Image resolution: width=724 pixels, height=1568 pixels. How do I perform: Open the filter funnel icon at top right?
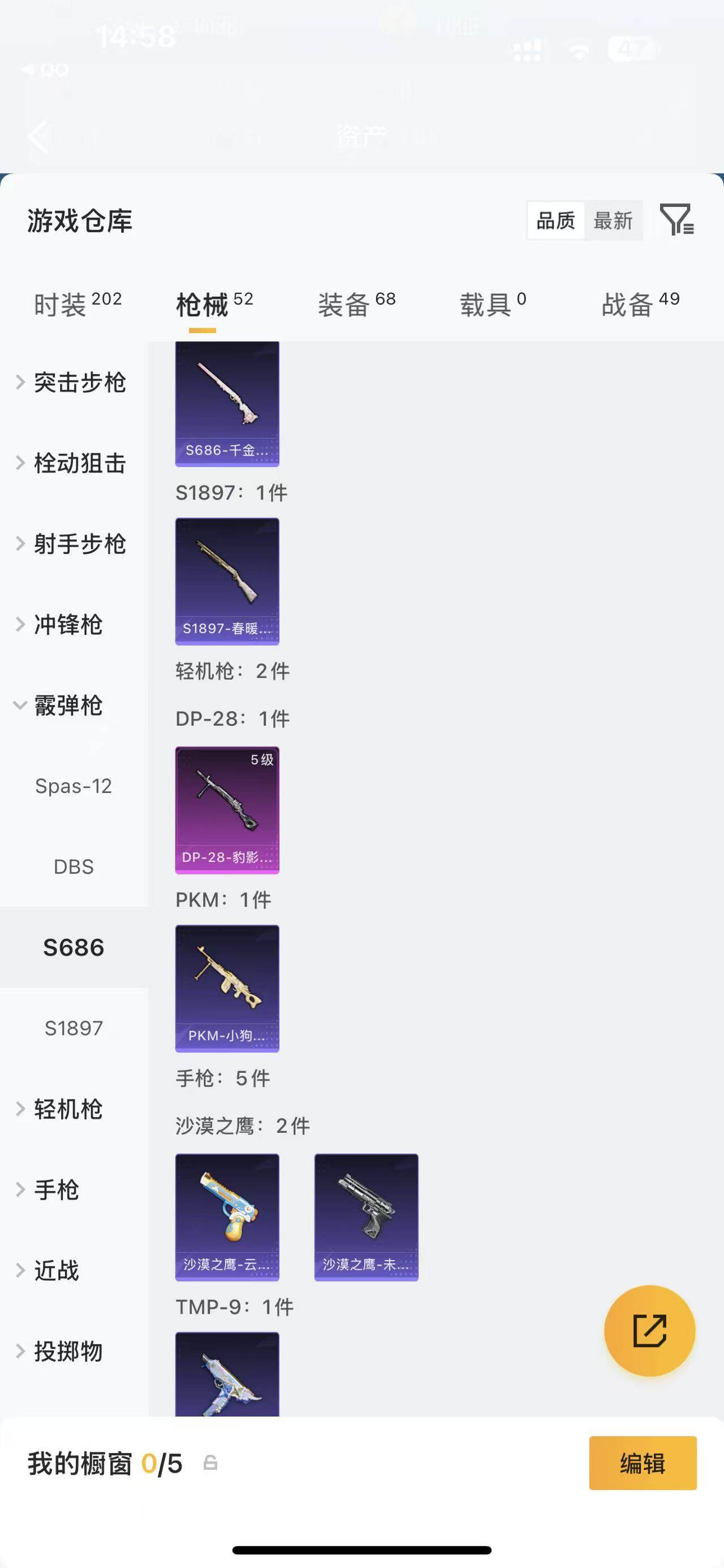[x=678, y=220]
